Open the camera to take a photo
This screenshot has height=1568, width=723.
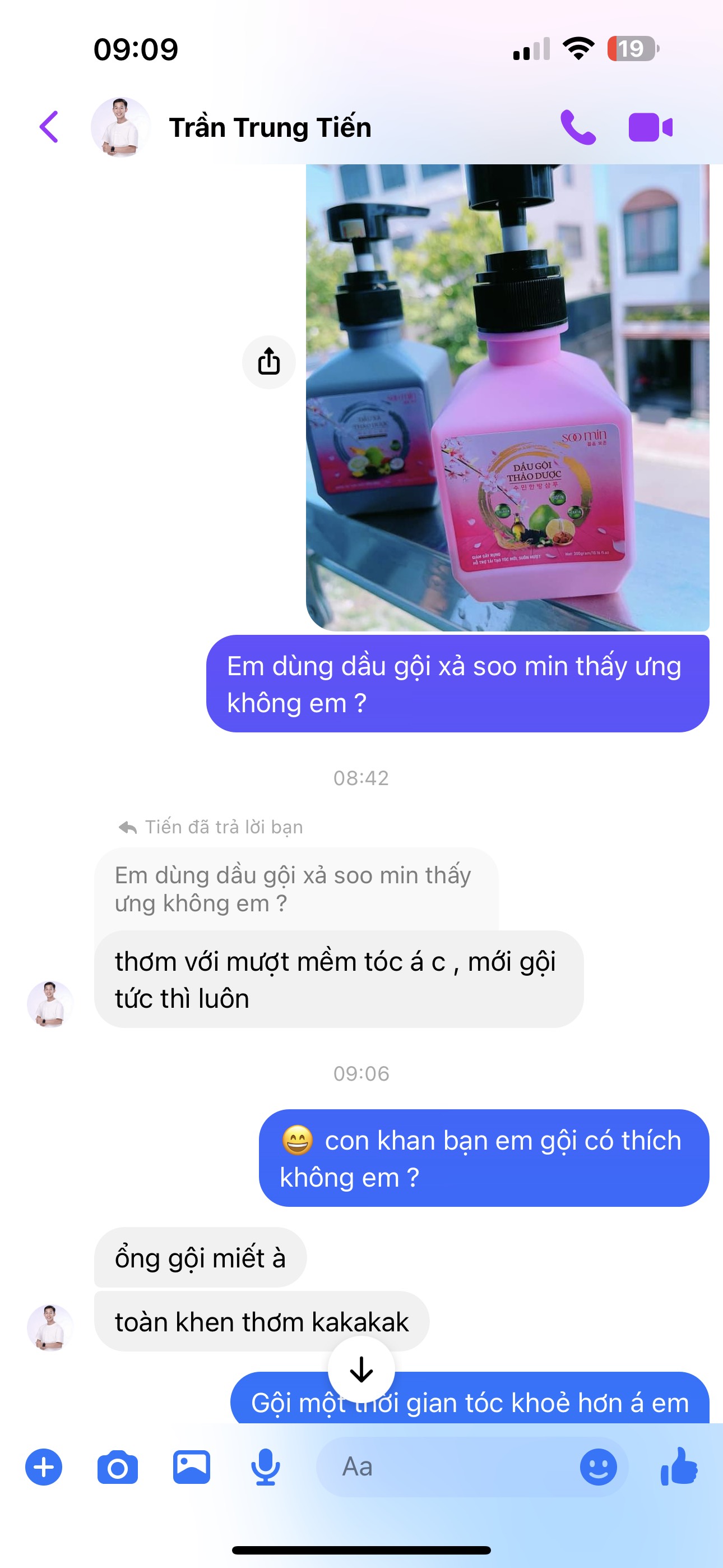[x=118, y=1468]
